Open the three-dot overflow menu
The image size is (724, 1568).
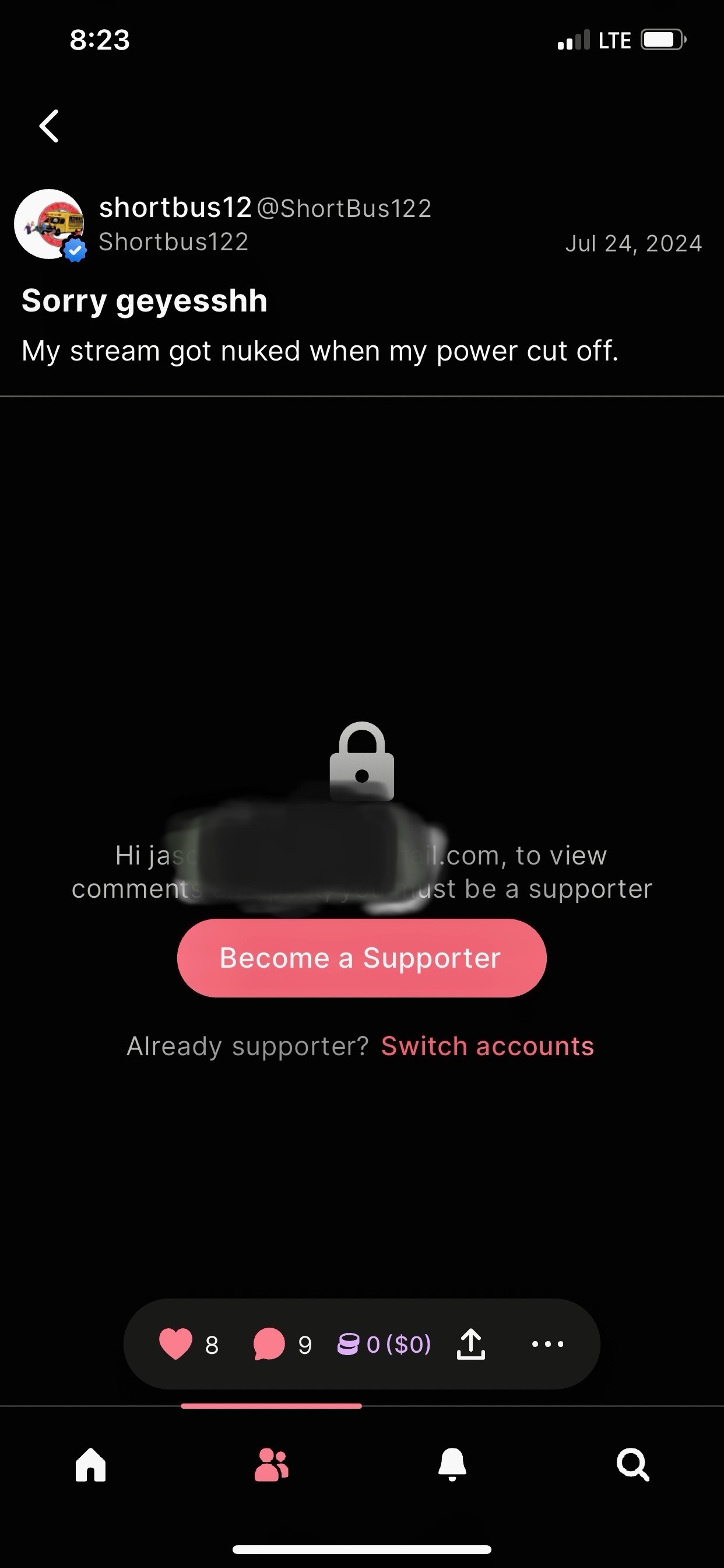point(547,1344)
